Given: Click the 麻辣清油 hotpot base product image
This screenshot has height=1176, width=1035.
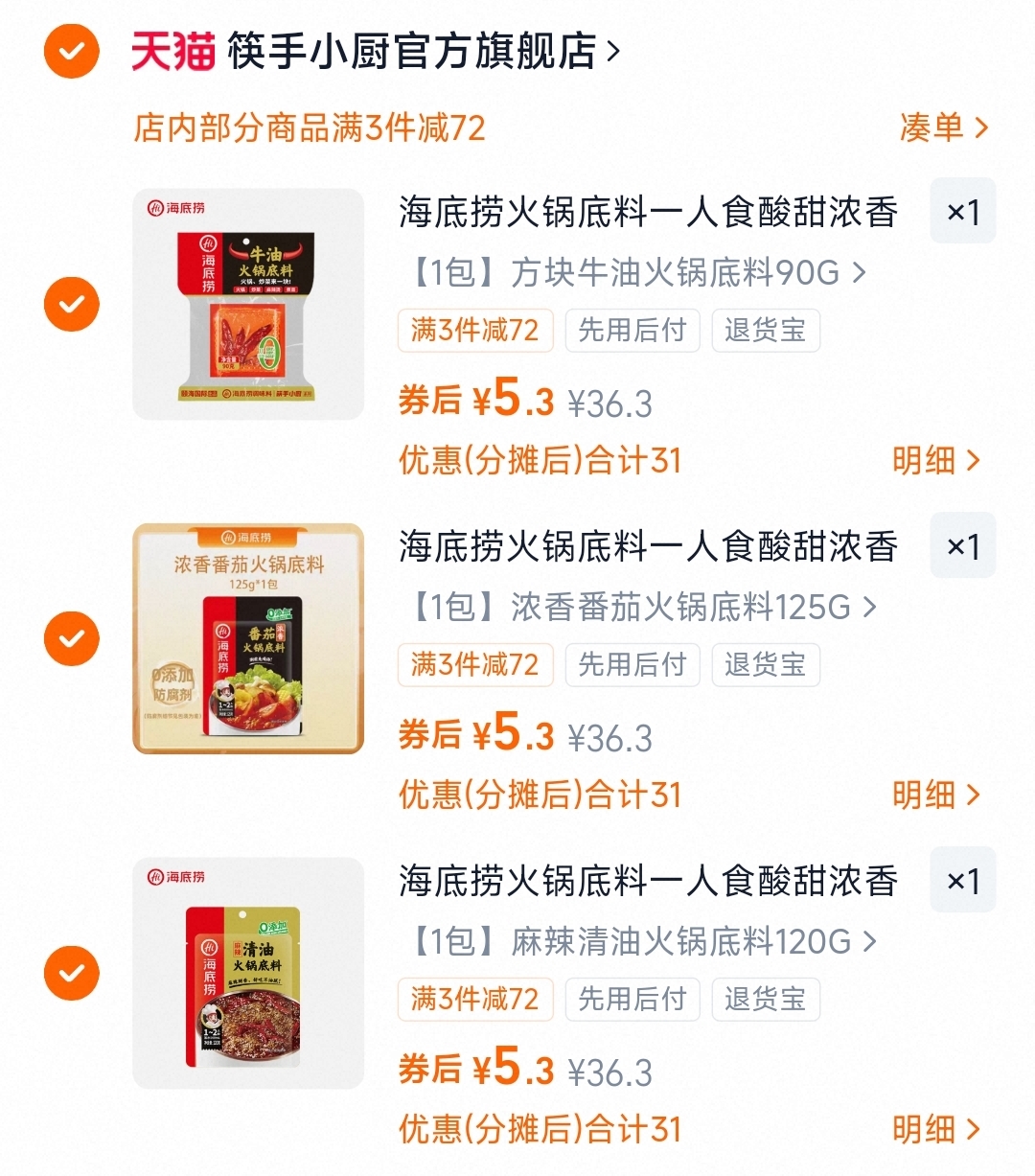Looking at the screenshot, I should point(247,973).
